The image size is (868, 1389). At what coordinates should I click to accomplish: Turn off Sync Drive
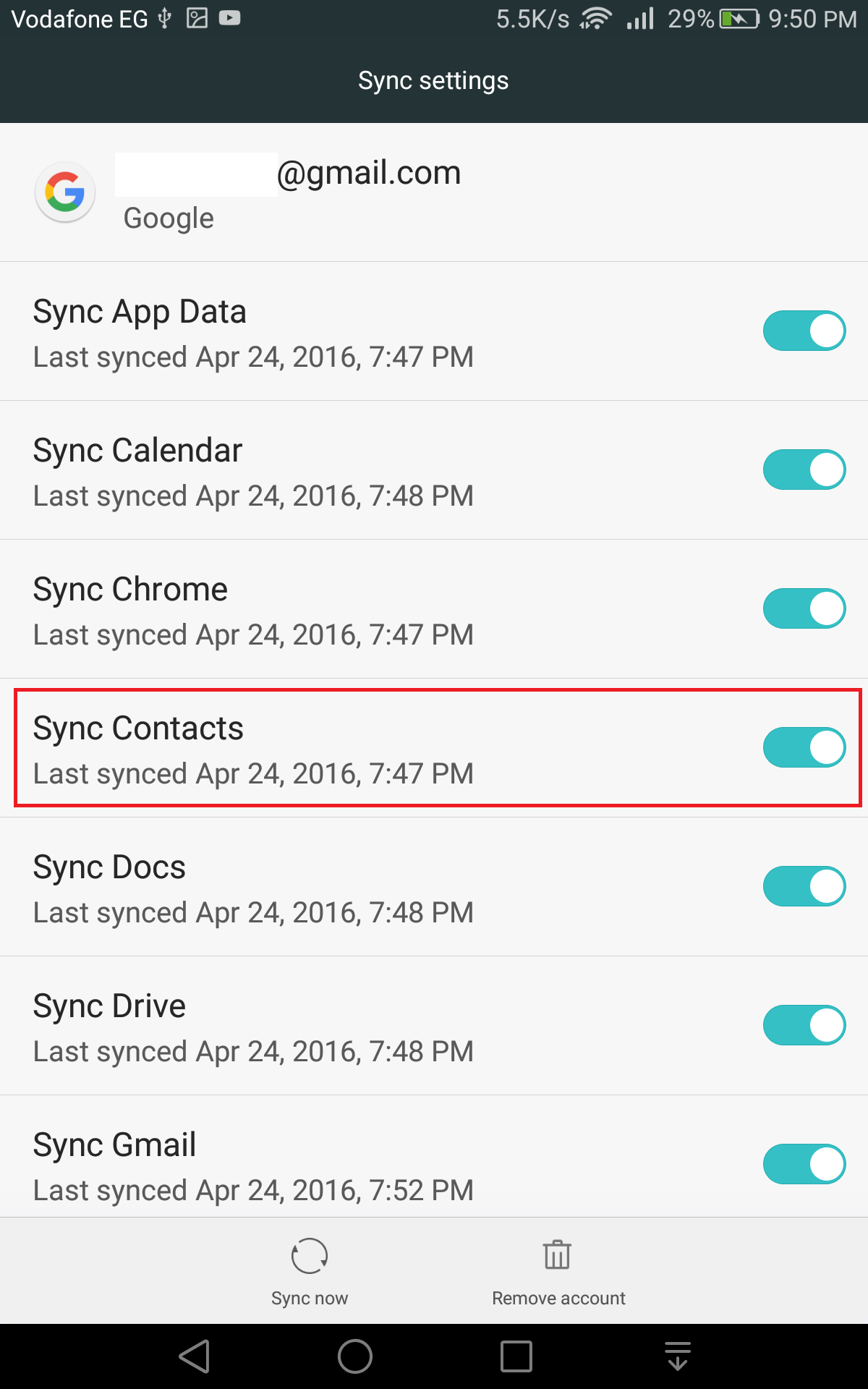[x=804, y=1025]
